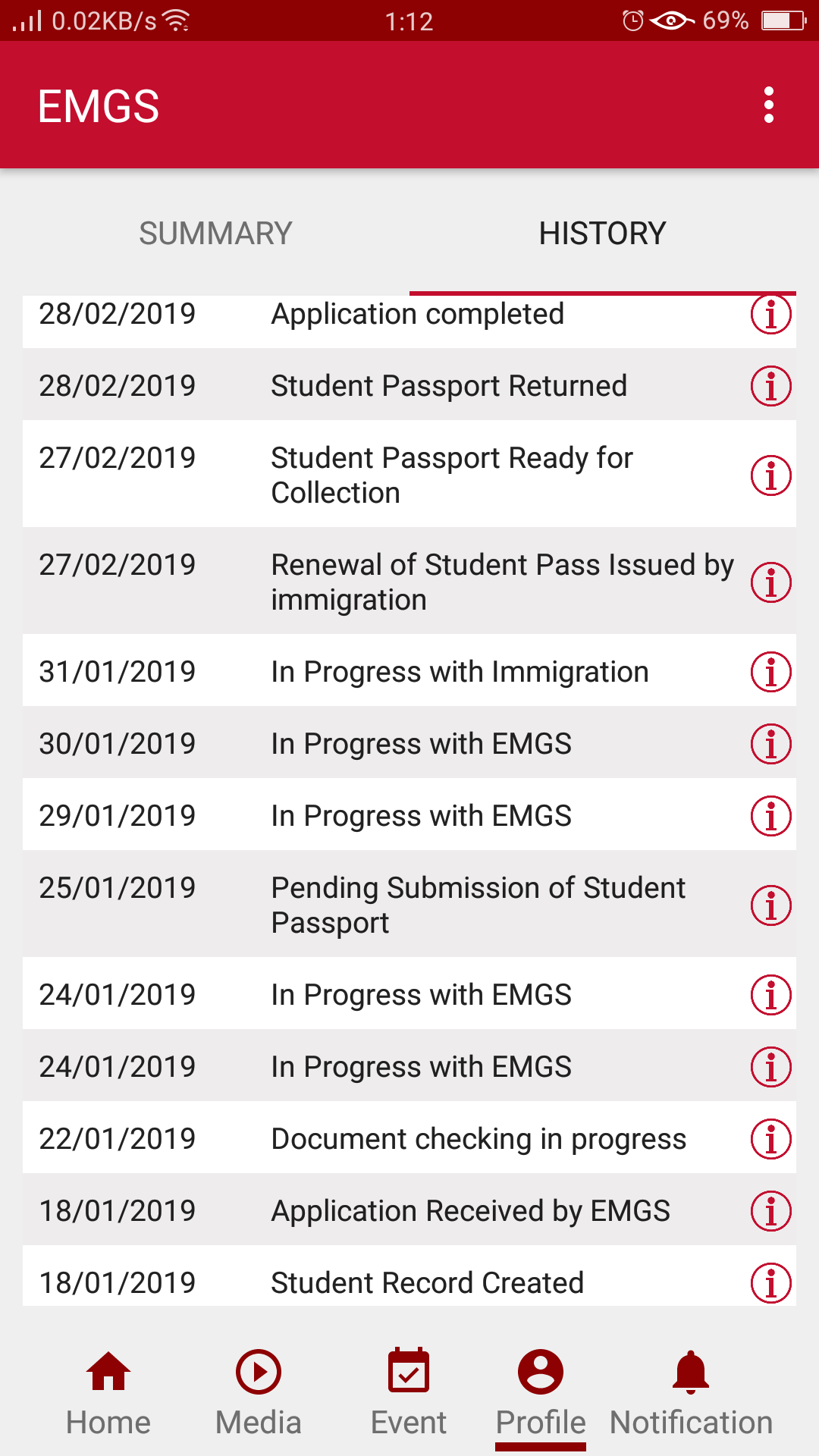
Task: Show info for Application completed
Action: click(x=770, y=315)
